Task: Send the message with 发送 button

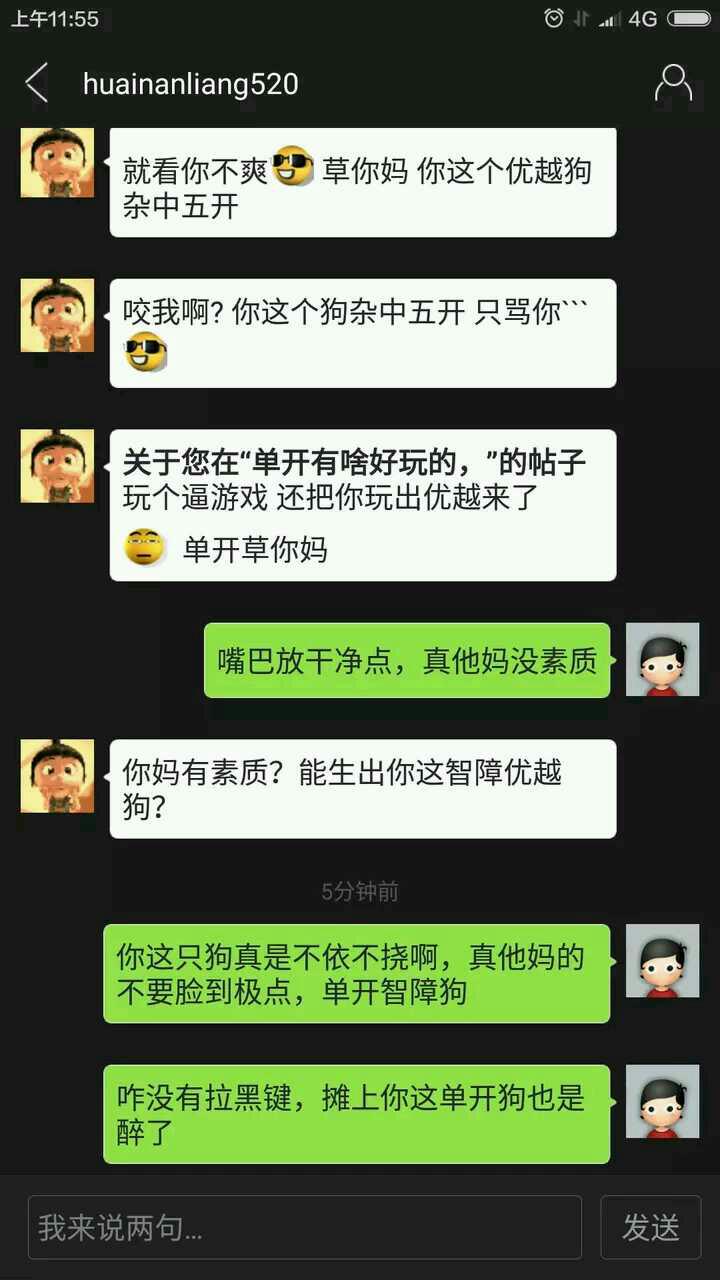Action: (x=650, y=1227)
